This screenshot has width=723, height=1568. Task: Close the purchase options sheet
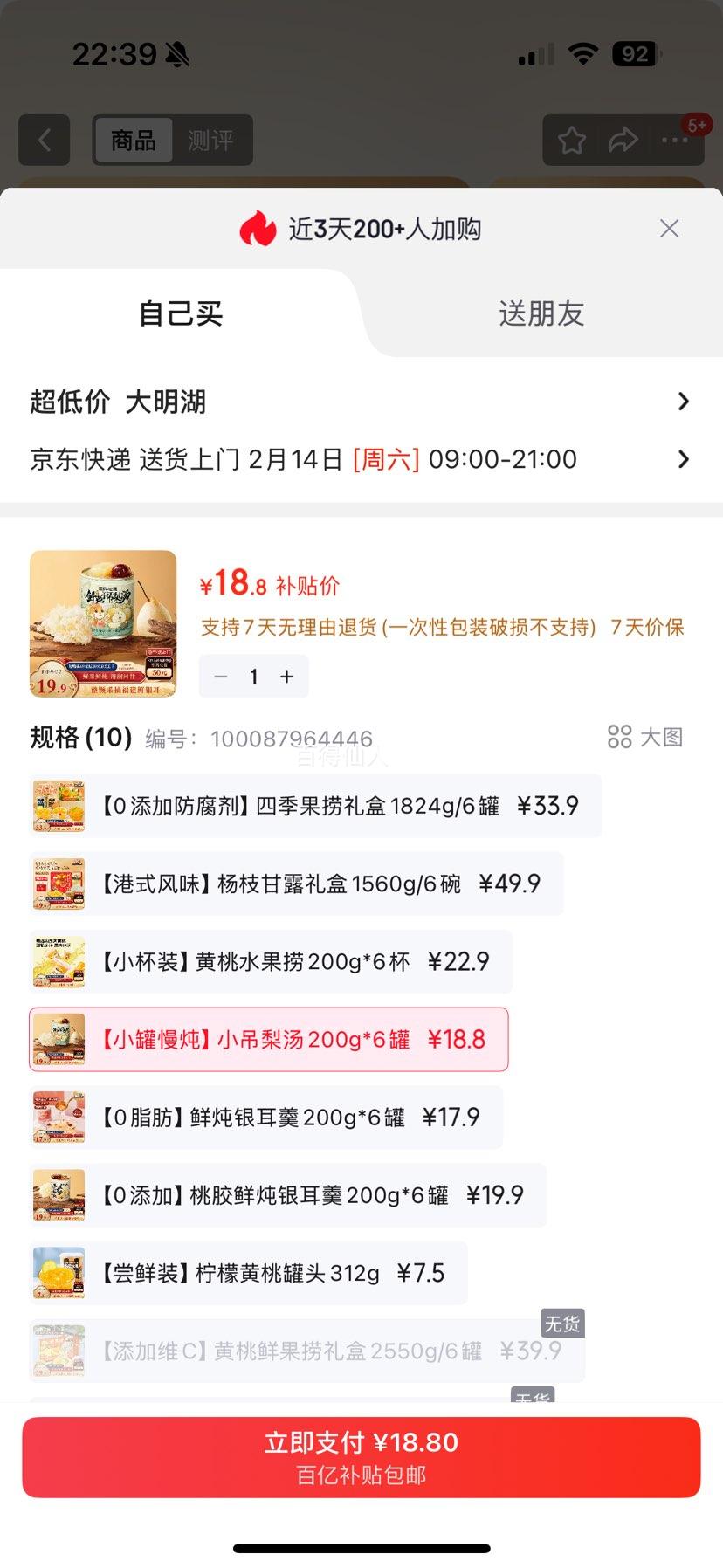pos(669,229)
